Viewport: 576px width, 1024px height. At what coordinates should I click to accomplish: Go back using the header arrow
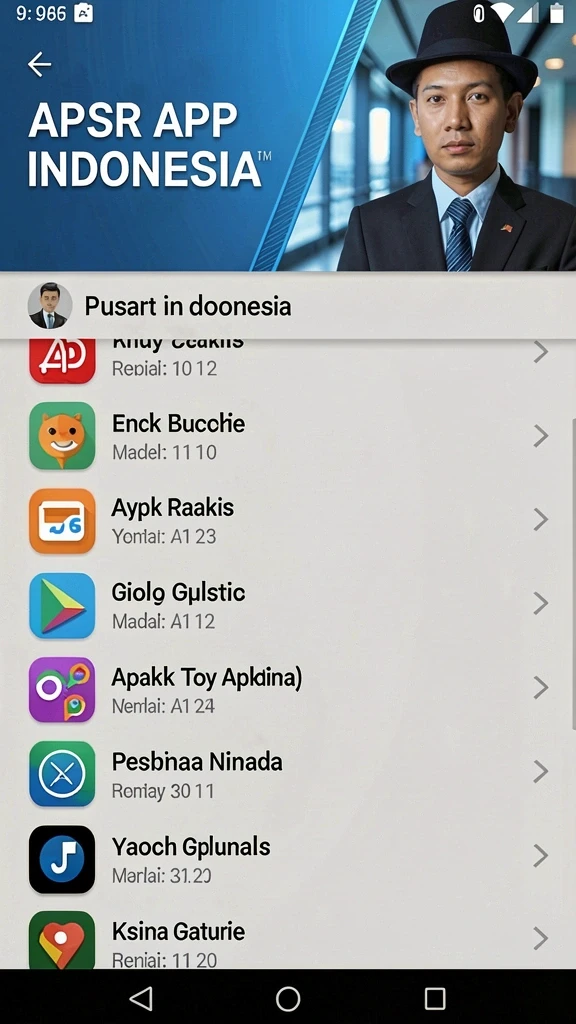[39, 64]
